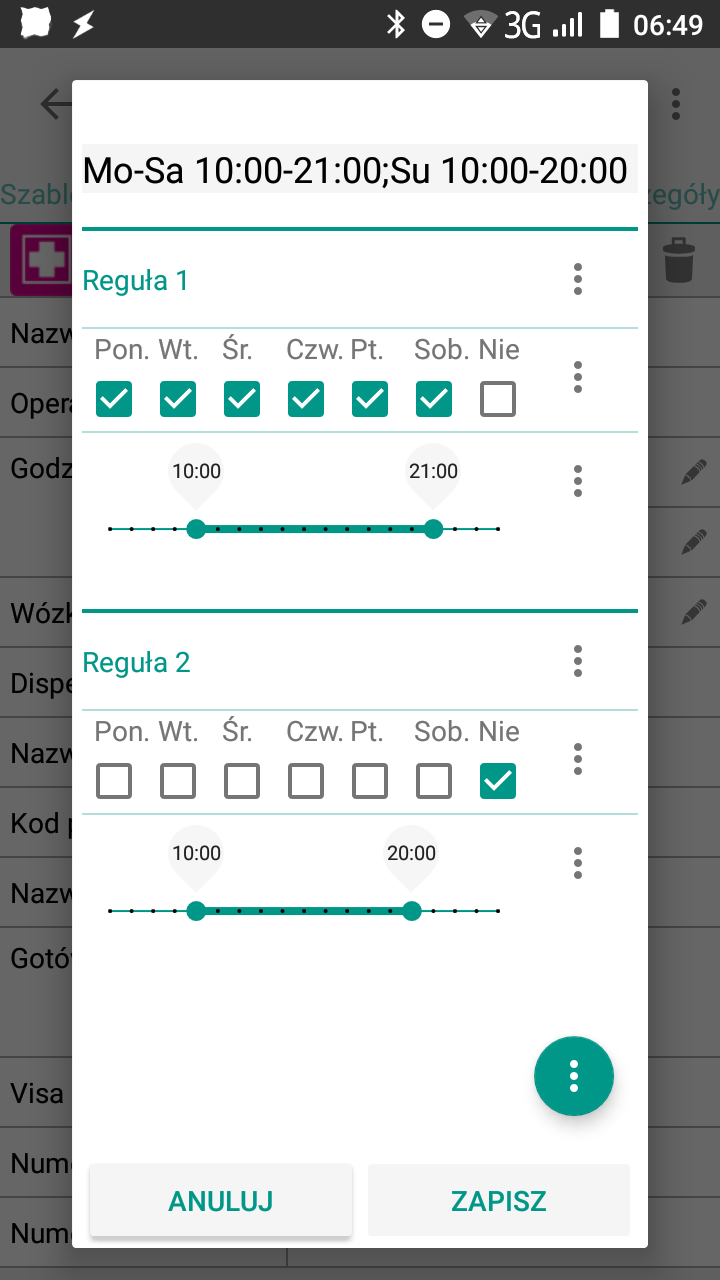
Task: Uncheck Nie in Reguła 2
Action: click(498, 781)
